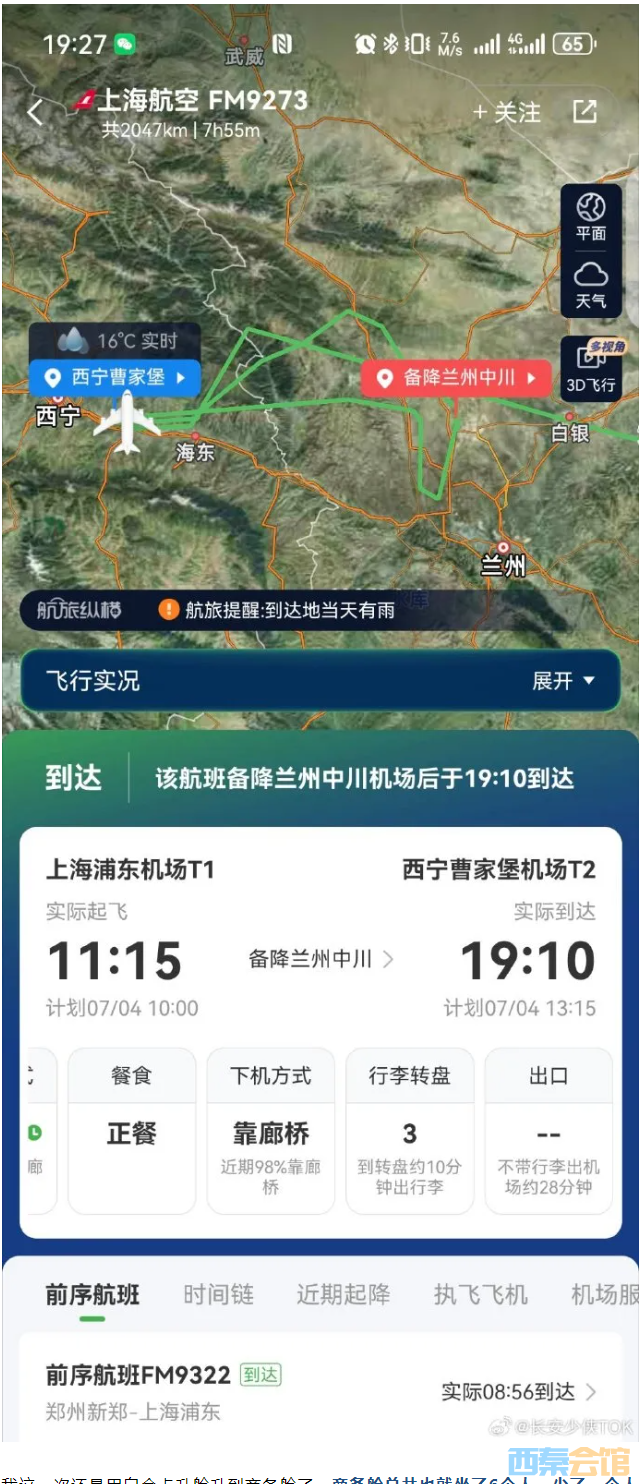Image resolution: width=639 pixels, height=1484 pixels.
Task: Open the 西宁曹家堡 airport marker
Action: (115, 377)
